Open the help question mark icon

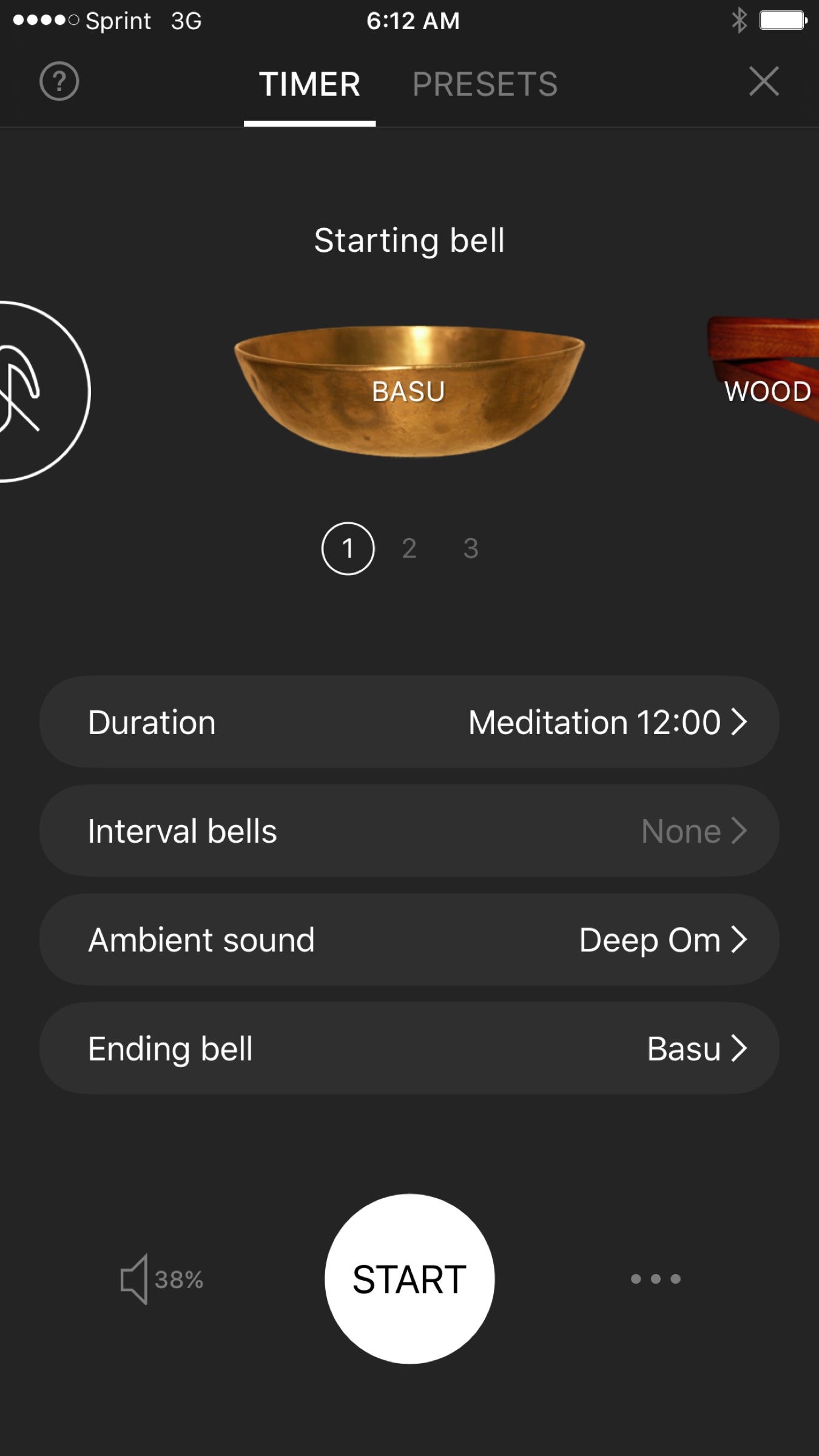click(59, 81)
